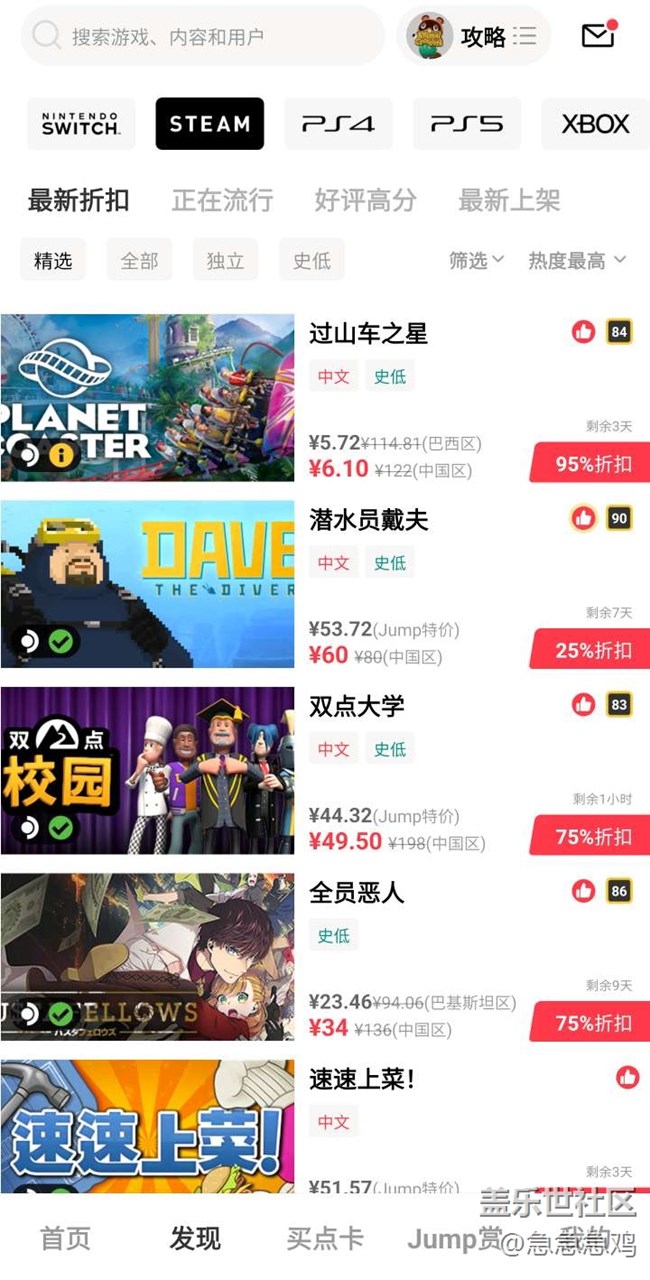The height and width of the screenshot is (1280, 650).
Task: Go to the 首页 home tab
Action: coord(65,1239)
